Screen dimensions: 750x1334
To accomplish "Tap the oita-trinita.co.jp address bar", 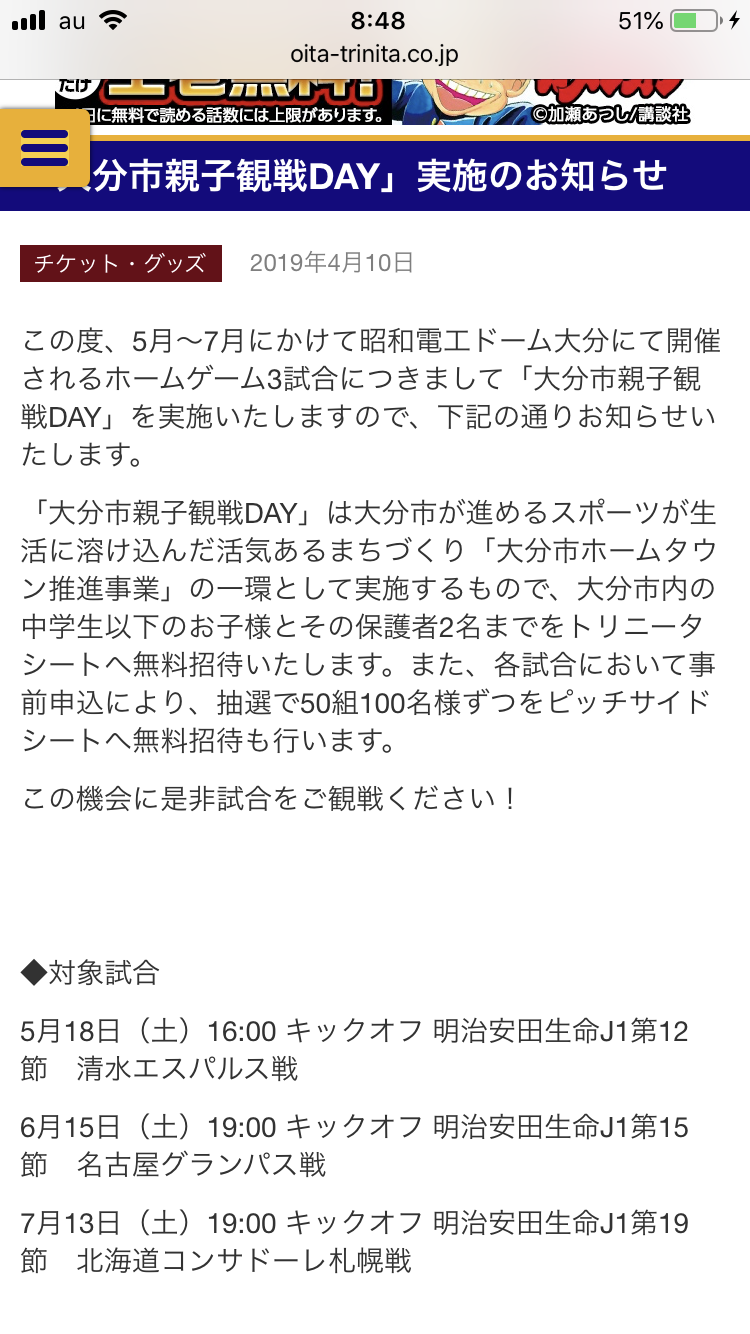I will coord(374,53).
